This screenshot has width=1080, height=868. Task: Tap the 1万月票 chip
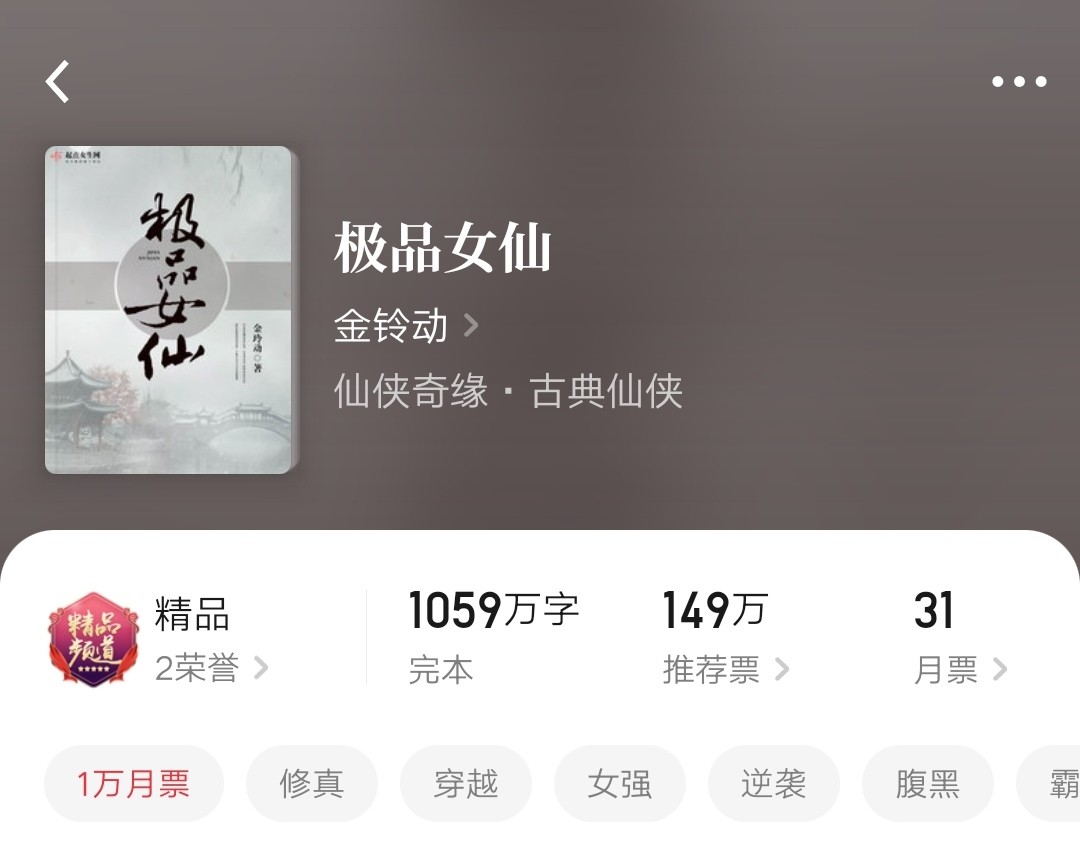[x=133, y=784]
